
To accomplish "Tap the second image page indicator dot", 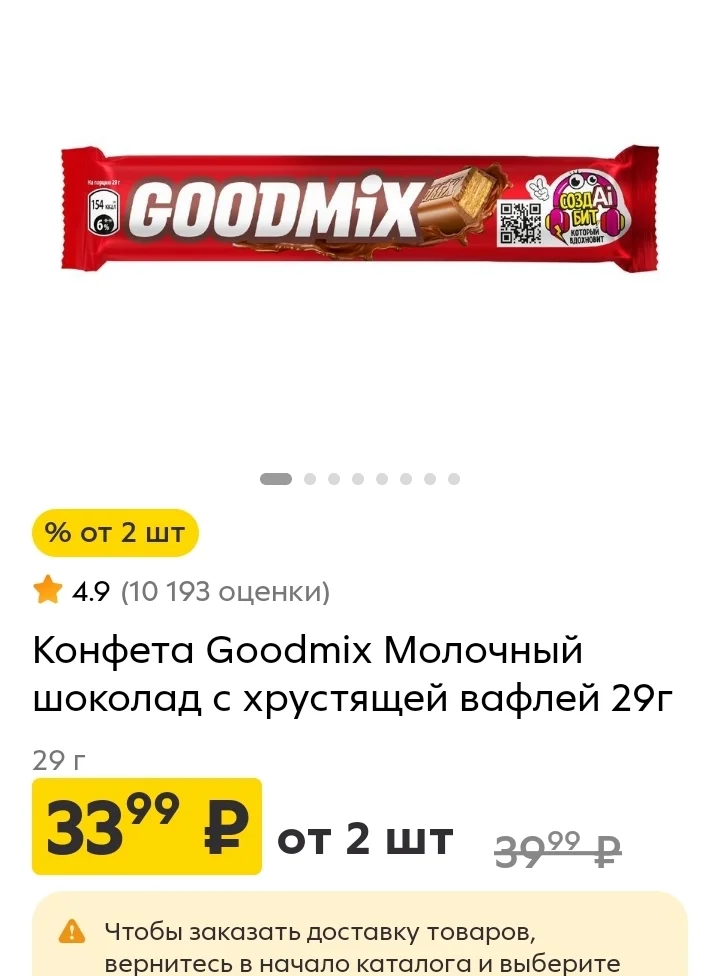I will click(x=310, y=479).
